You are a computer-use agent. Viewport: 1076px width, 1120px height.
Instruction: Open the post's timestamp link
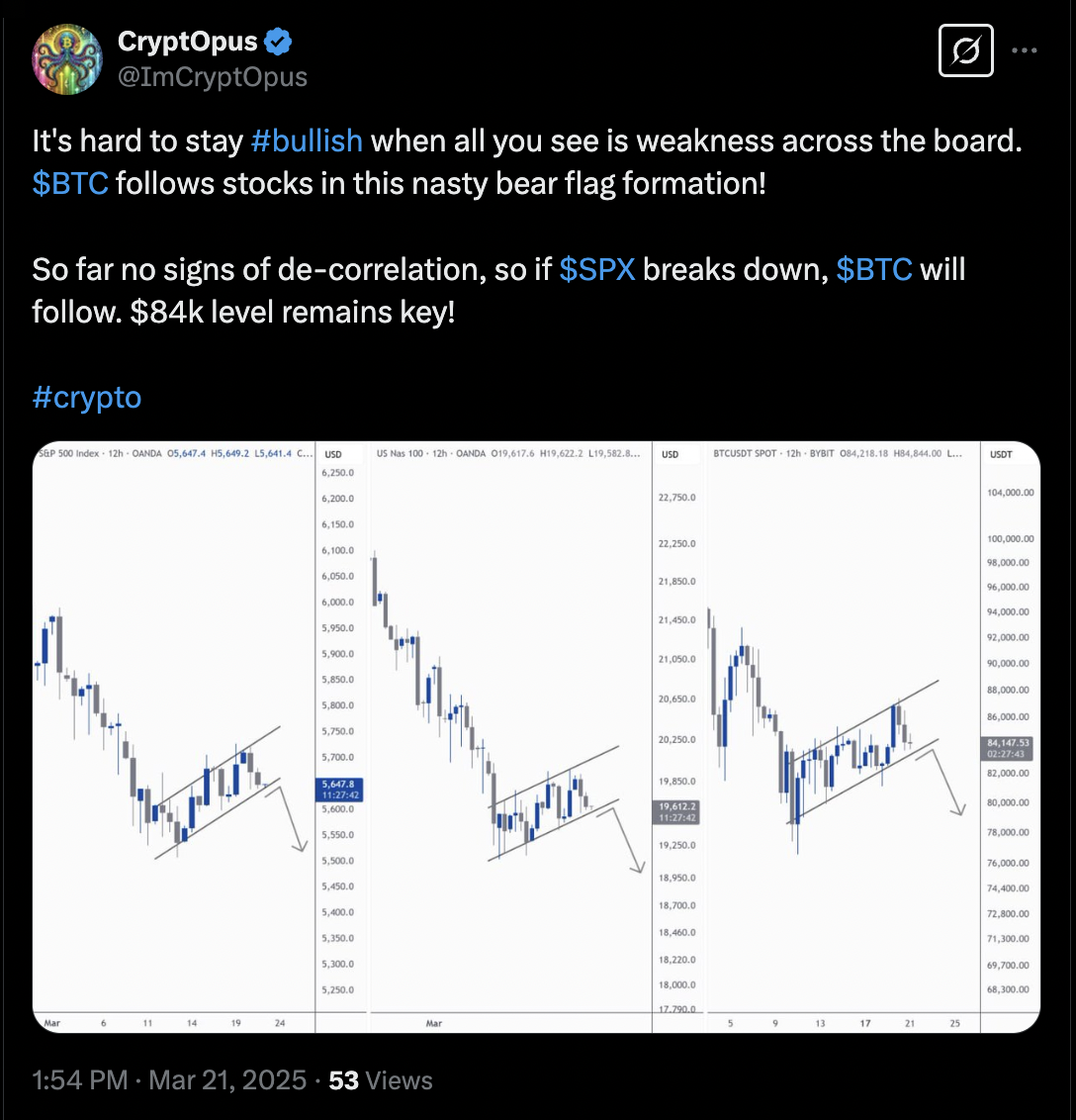click(x=169, y=1079)
